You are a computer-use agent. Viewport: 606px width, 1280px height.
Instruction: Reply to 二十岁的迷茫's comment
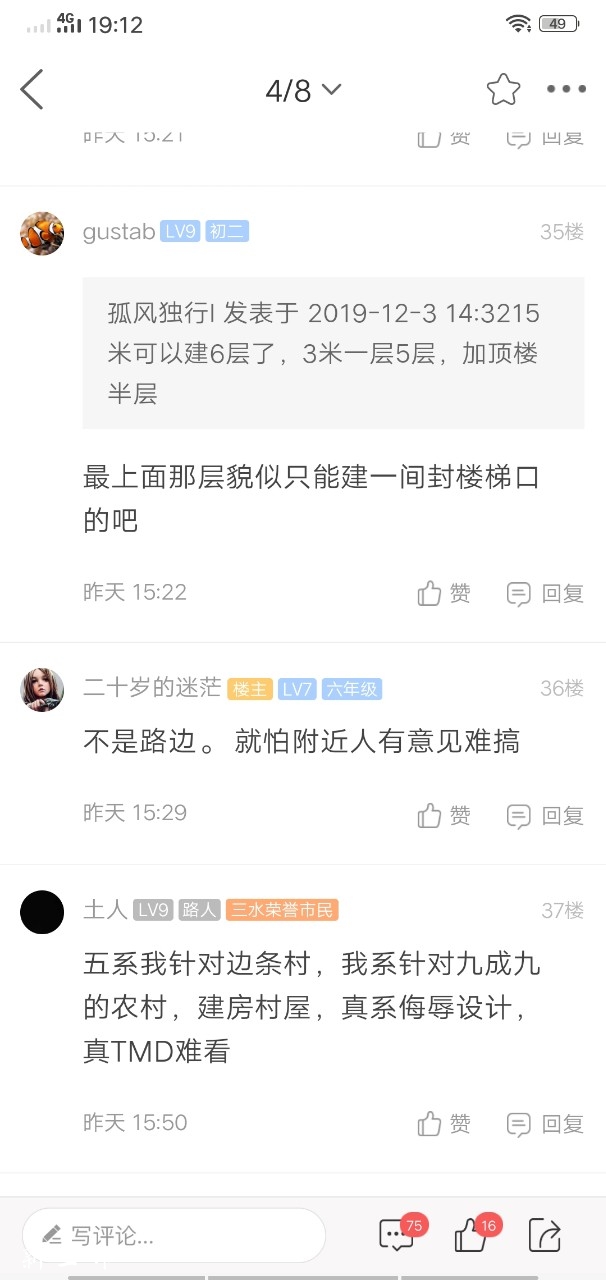click(545, 815)
